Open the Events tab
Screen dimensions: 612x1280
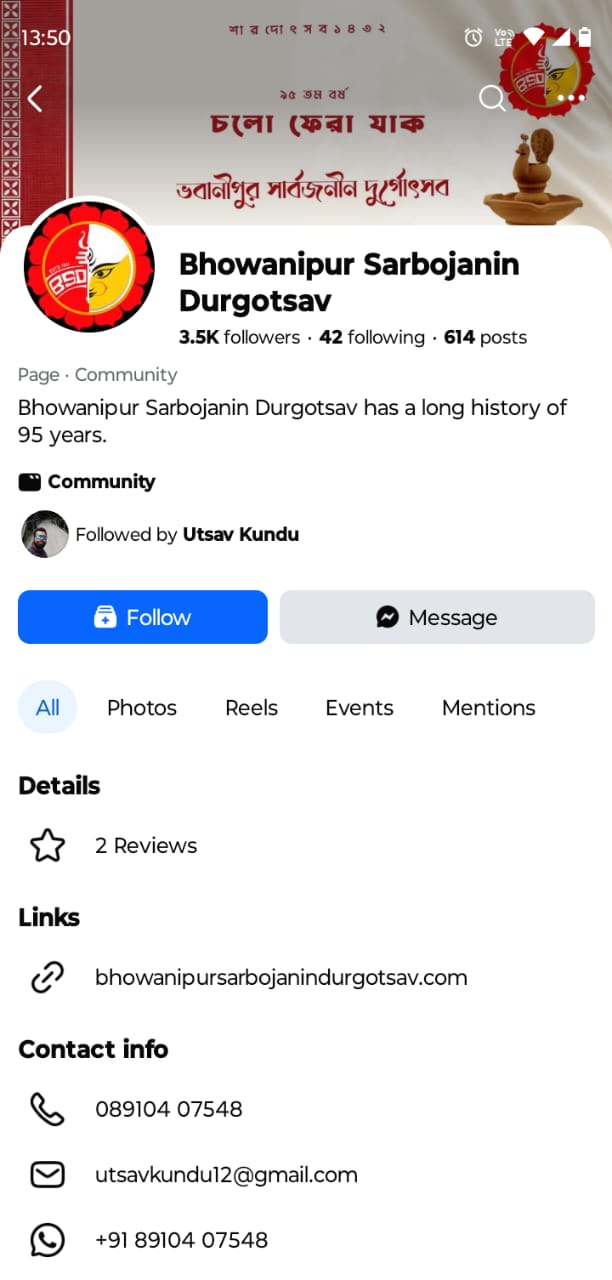click(x=359, y=708)
